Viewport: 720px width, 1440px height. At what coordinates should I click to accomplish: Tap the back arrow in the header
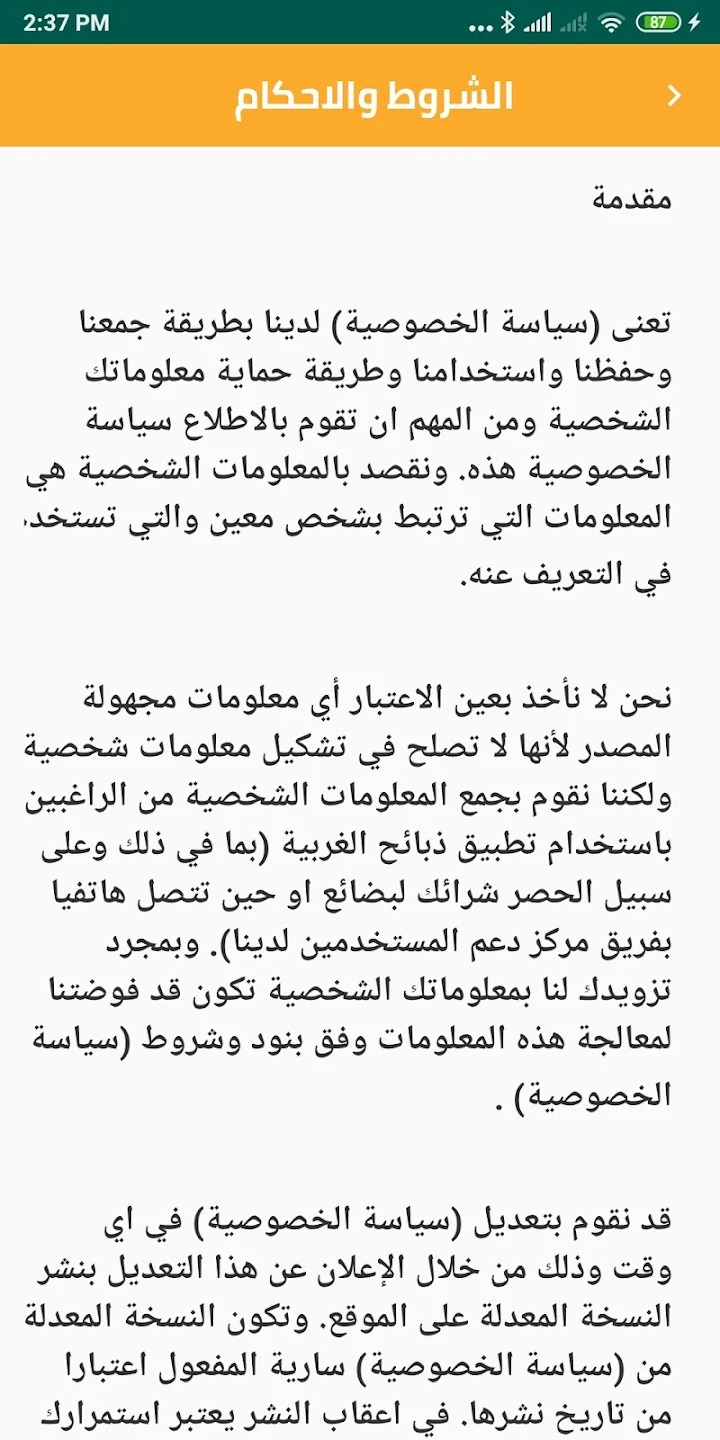click(x=674, y=96)
